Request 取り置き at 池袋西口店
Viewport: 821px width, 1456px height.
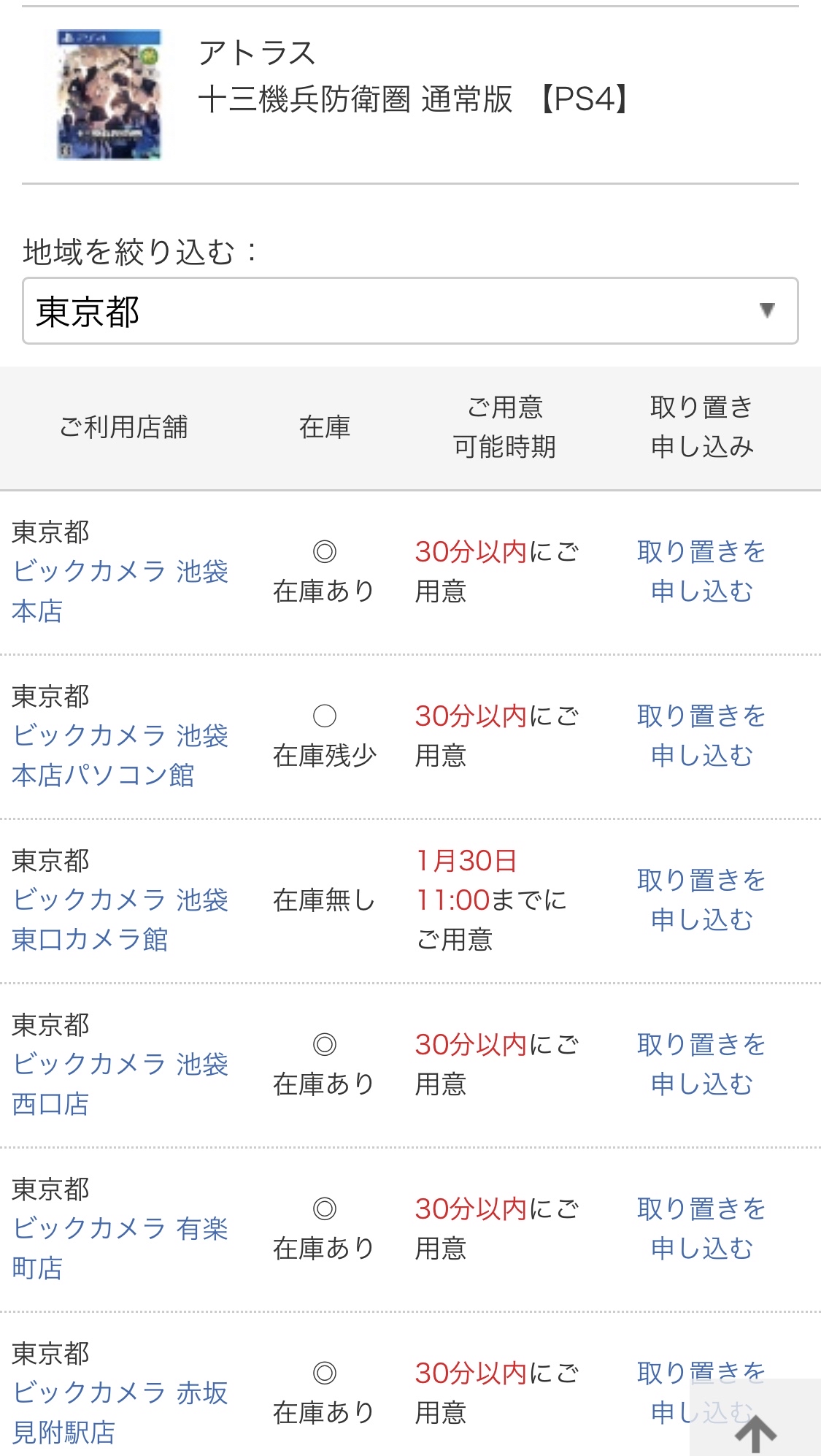701,1064
